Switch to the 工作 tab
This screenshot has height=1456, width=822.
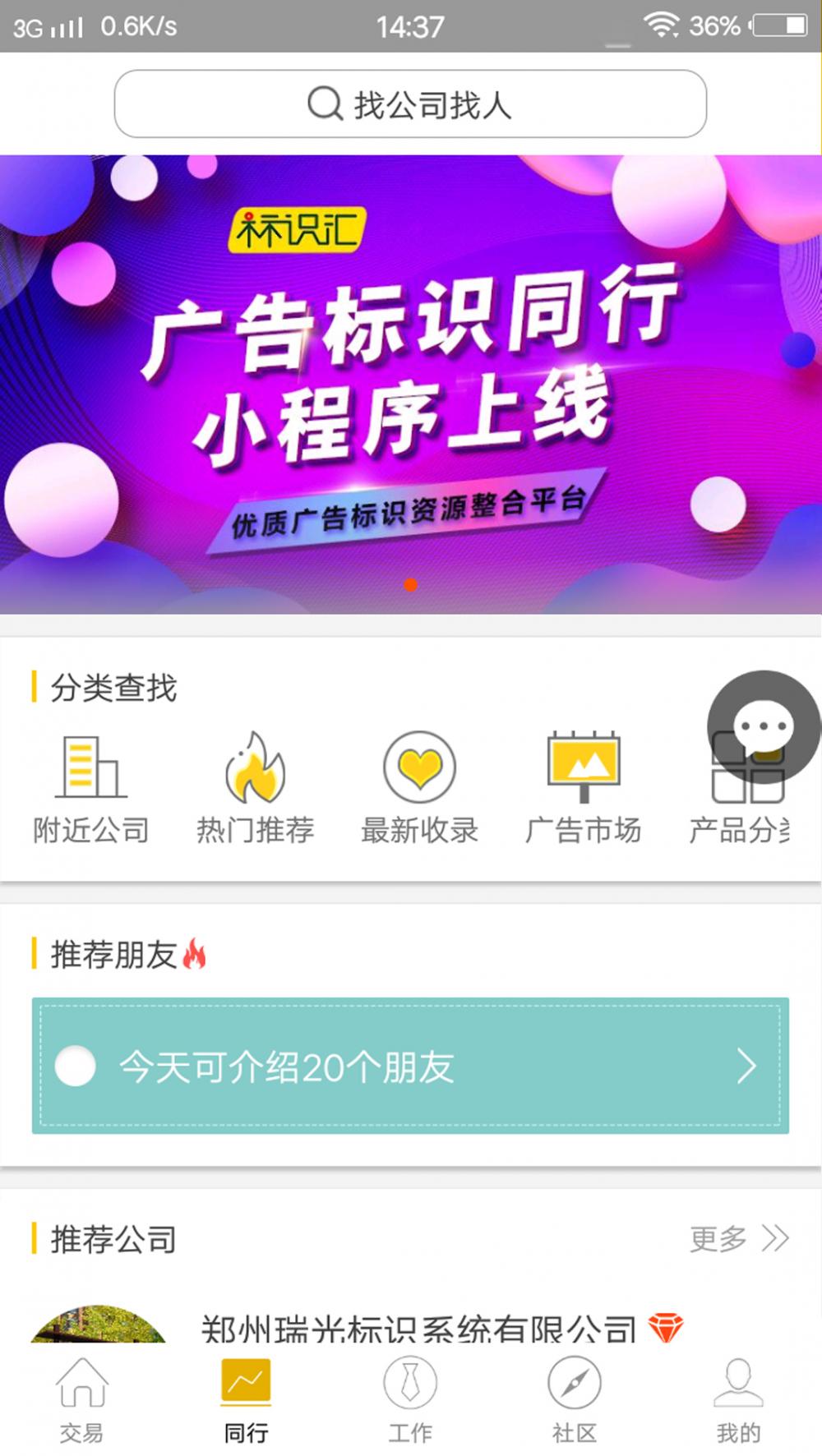pos(410,1402)
